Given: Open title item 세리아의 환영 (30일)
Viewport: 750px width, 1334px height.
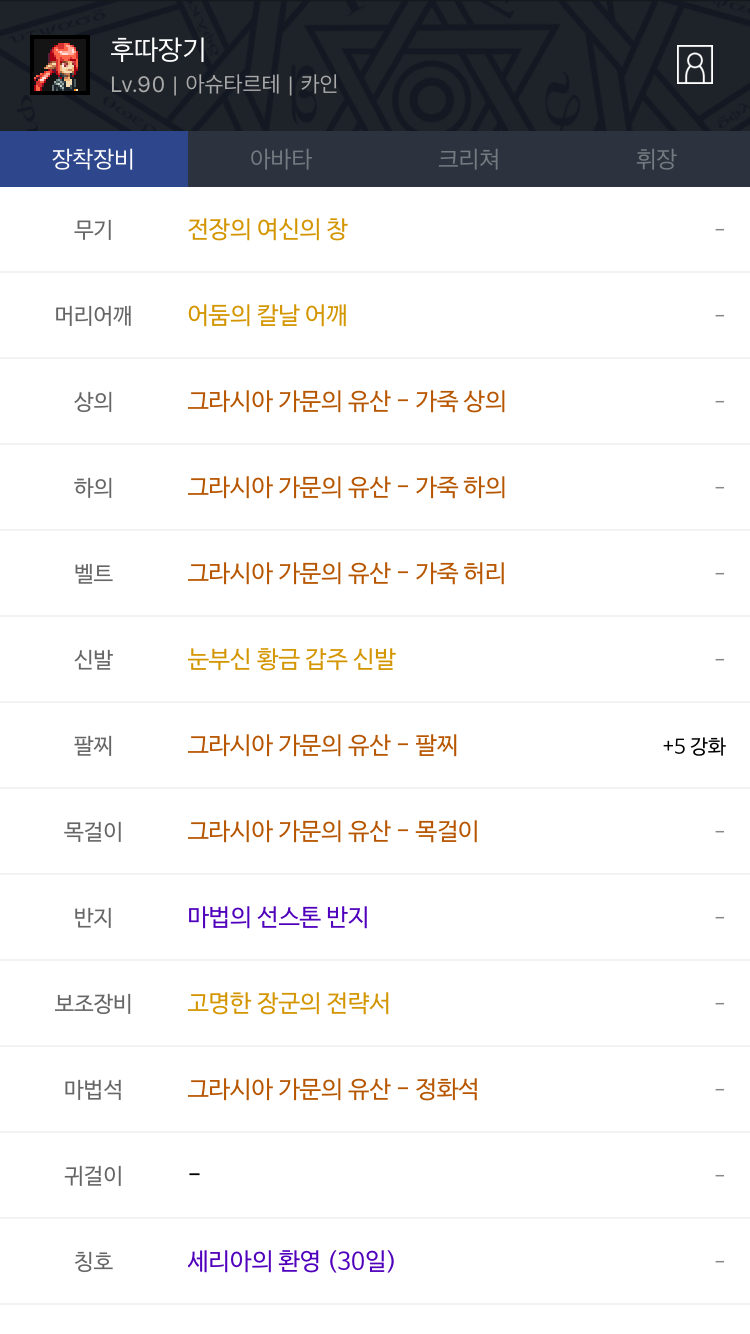Looking at the screenshot, I should (291, 1261).
